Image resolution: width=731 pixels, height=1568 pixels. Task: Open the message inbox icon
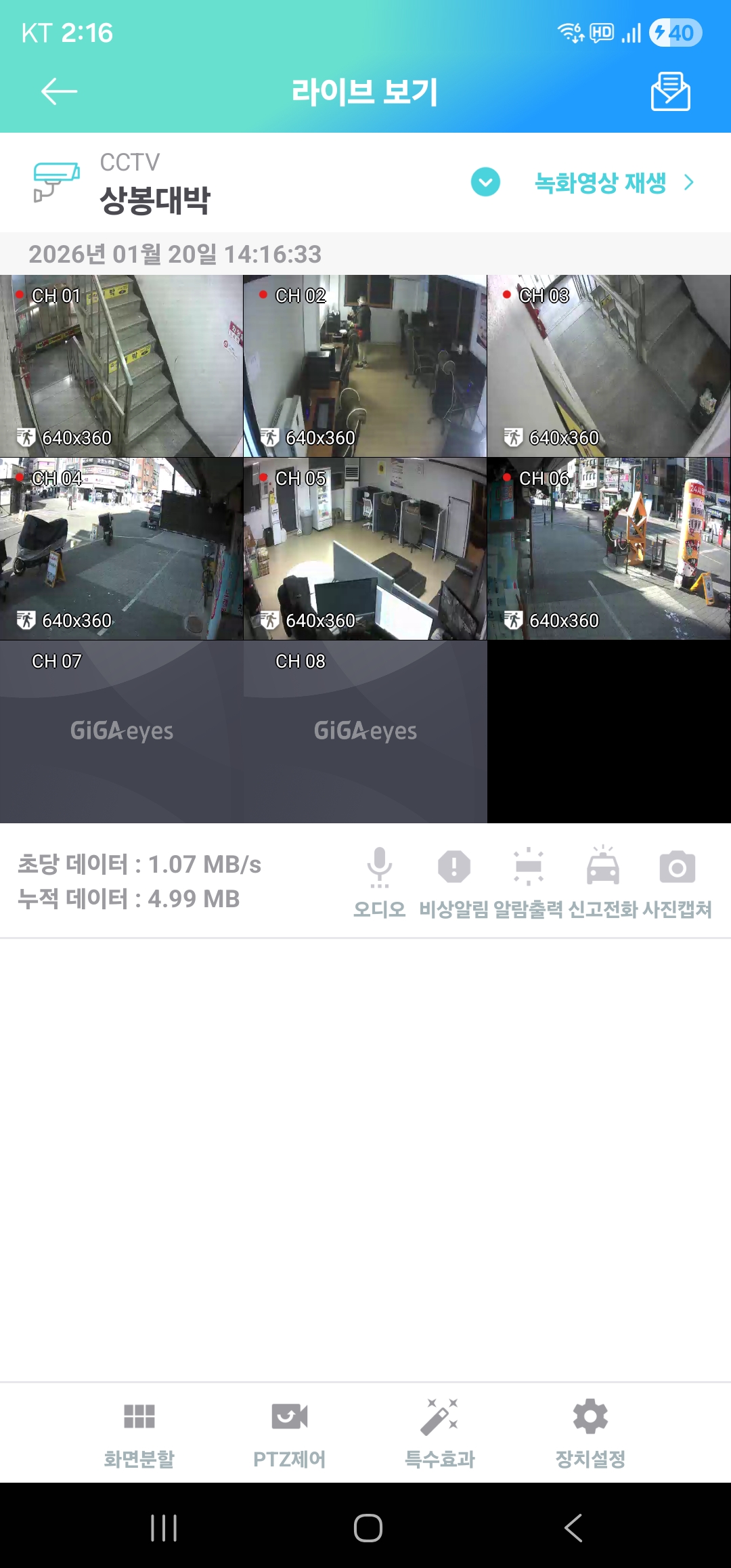[670, 91]
